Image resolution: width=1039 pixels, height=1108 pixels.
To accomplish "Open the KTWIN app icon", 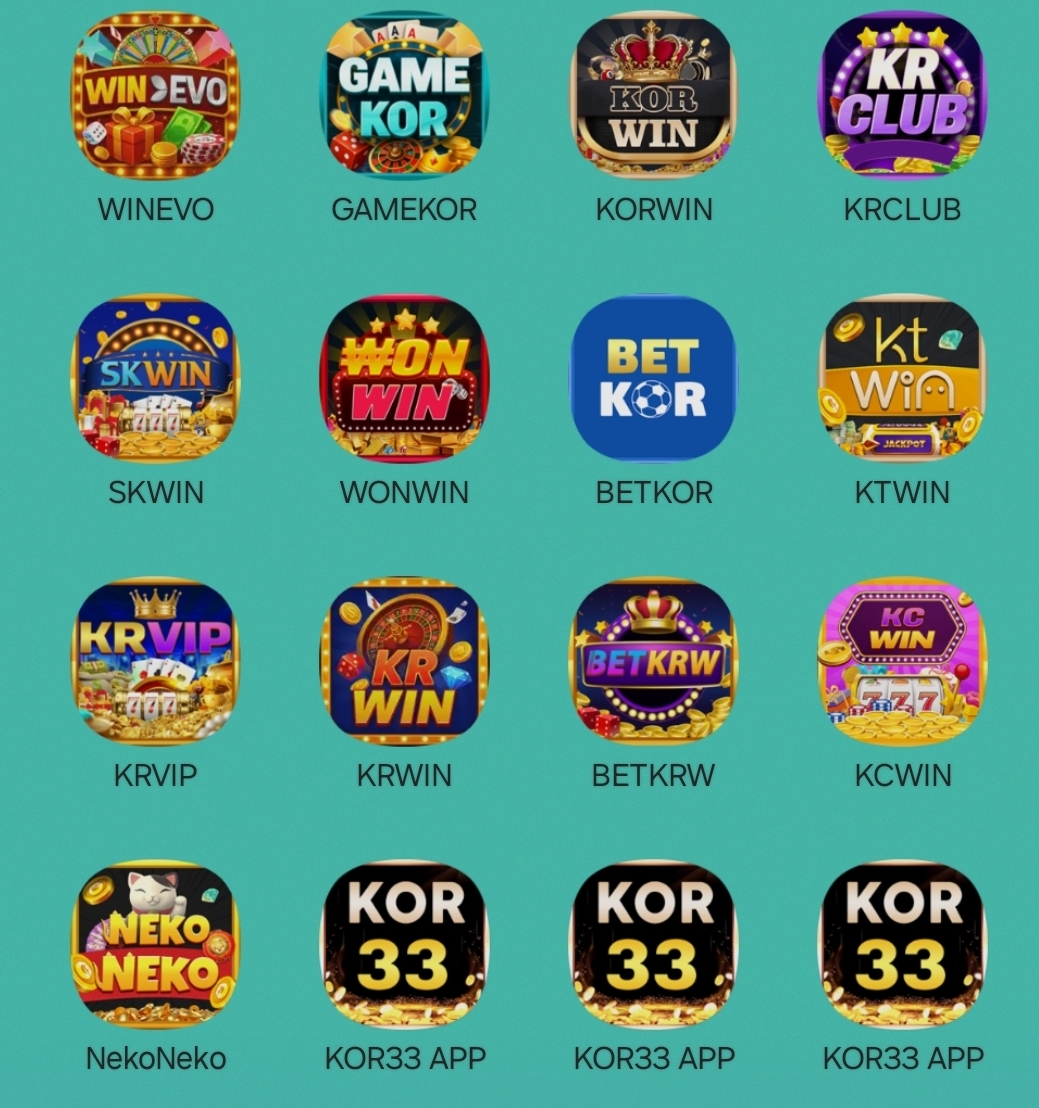I will pyautogui.click(x=902, y=378).
